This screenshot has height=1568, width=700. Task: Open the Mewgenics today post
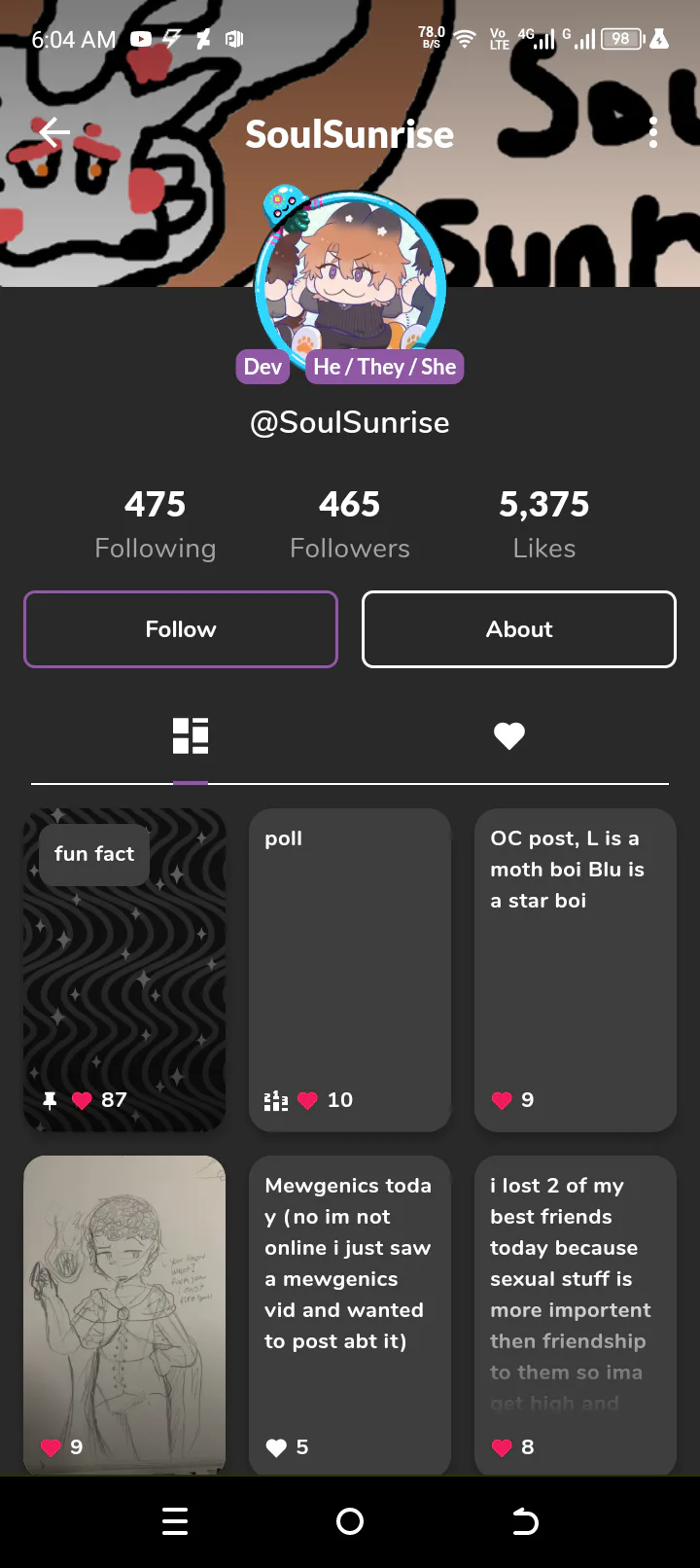pyautogui.click(x=350, y=1315)
